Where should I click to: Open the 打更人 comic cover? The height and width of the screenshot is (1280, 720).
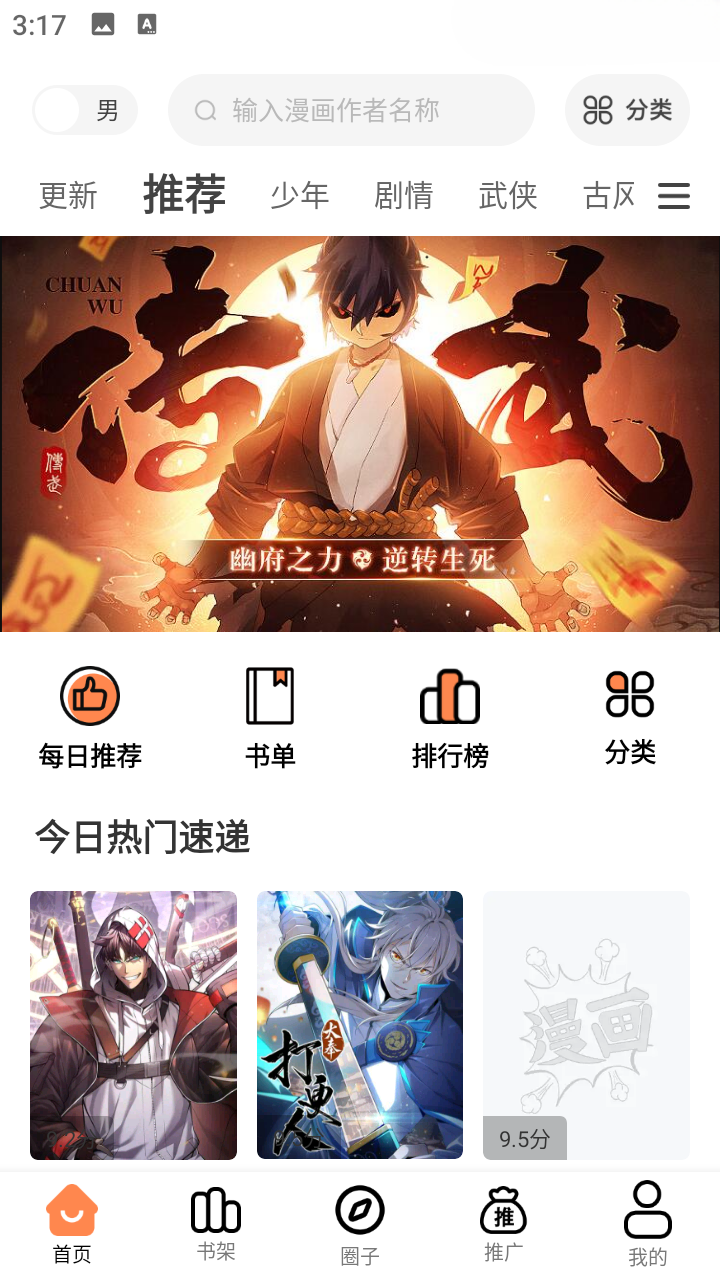tap(360, 1025)
